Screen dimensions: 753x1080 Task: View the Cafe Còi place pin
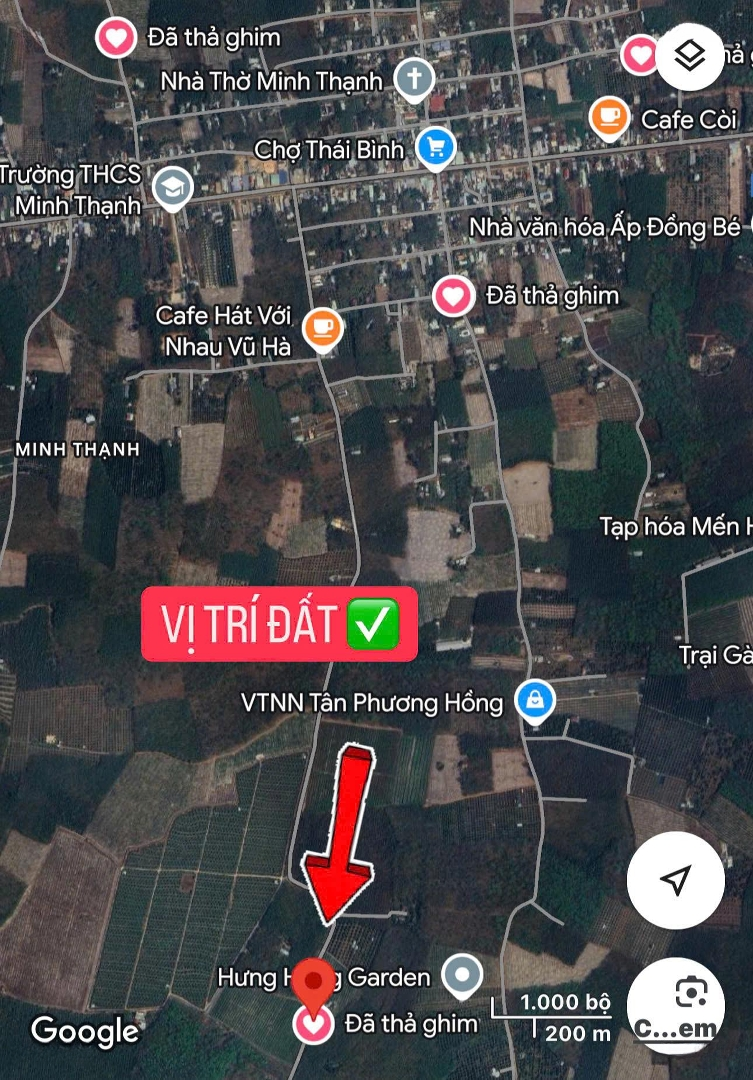click(608, 119)
